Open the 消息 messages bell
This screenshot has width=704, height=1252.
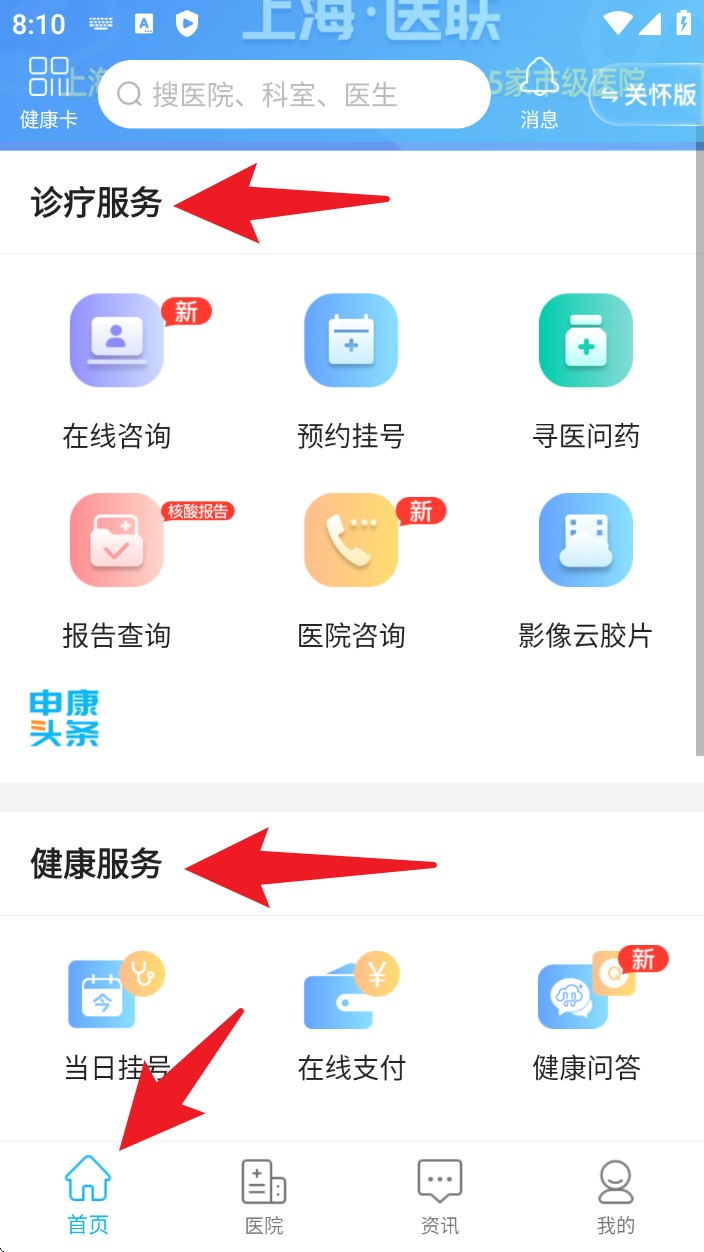click(x=539, y=92)
